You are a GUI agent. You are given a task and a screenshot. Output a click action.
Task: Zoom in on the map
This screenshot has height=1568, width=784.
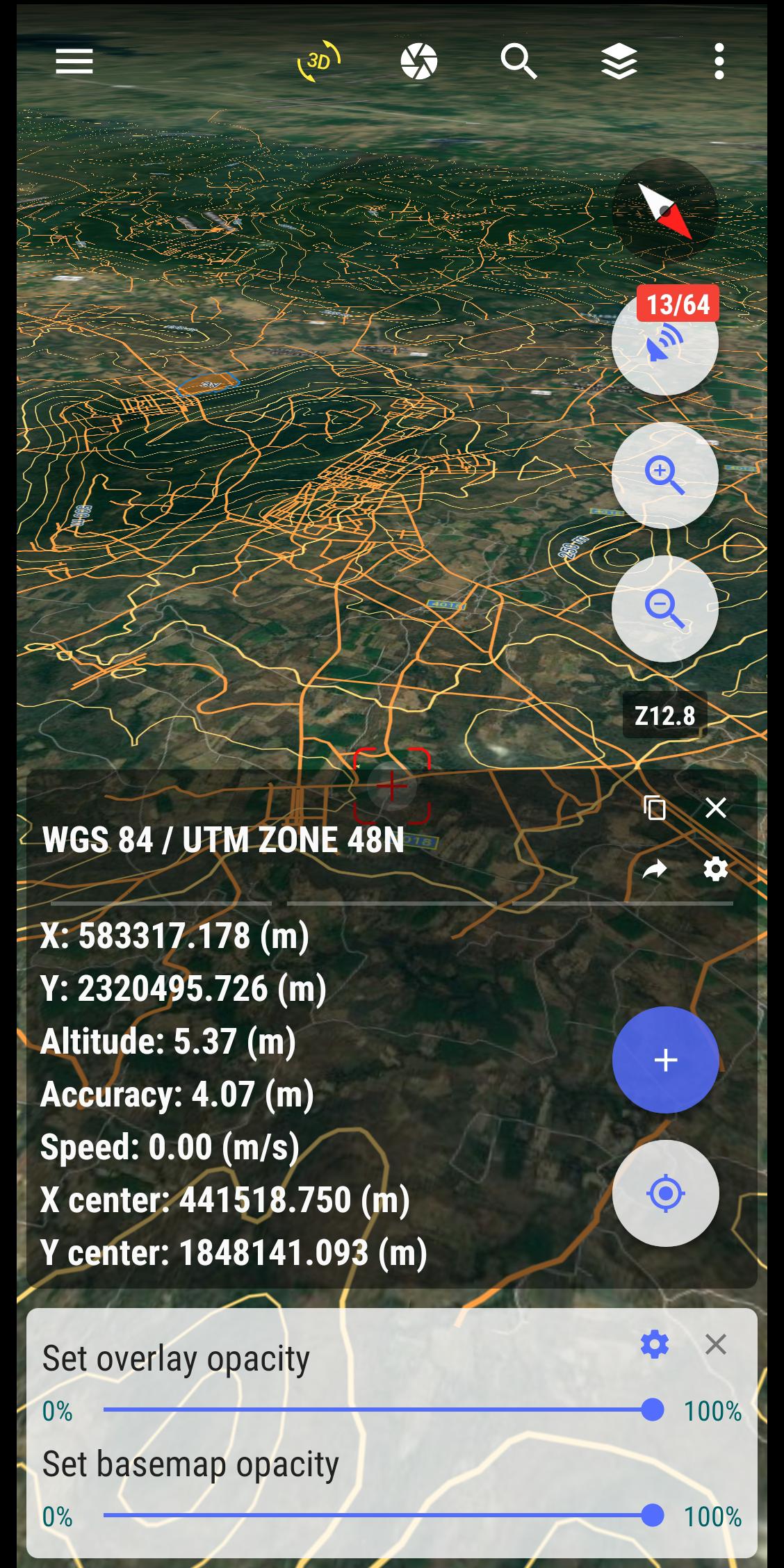(x=664, y=475)
